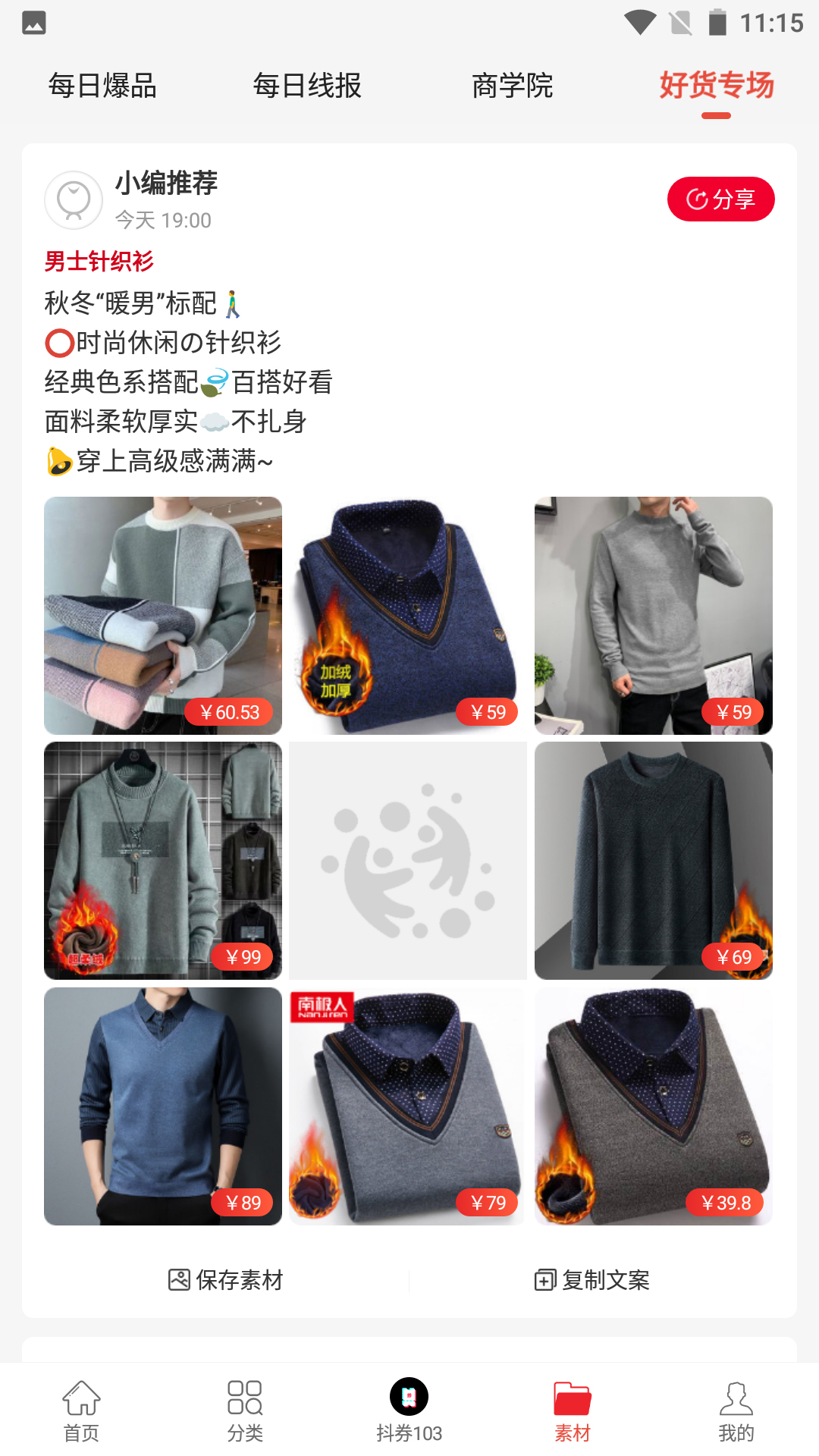Switch to the 好货专场 tab
Screen dimensions: 819x1456
coord(717,86)
